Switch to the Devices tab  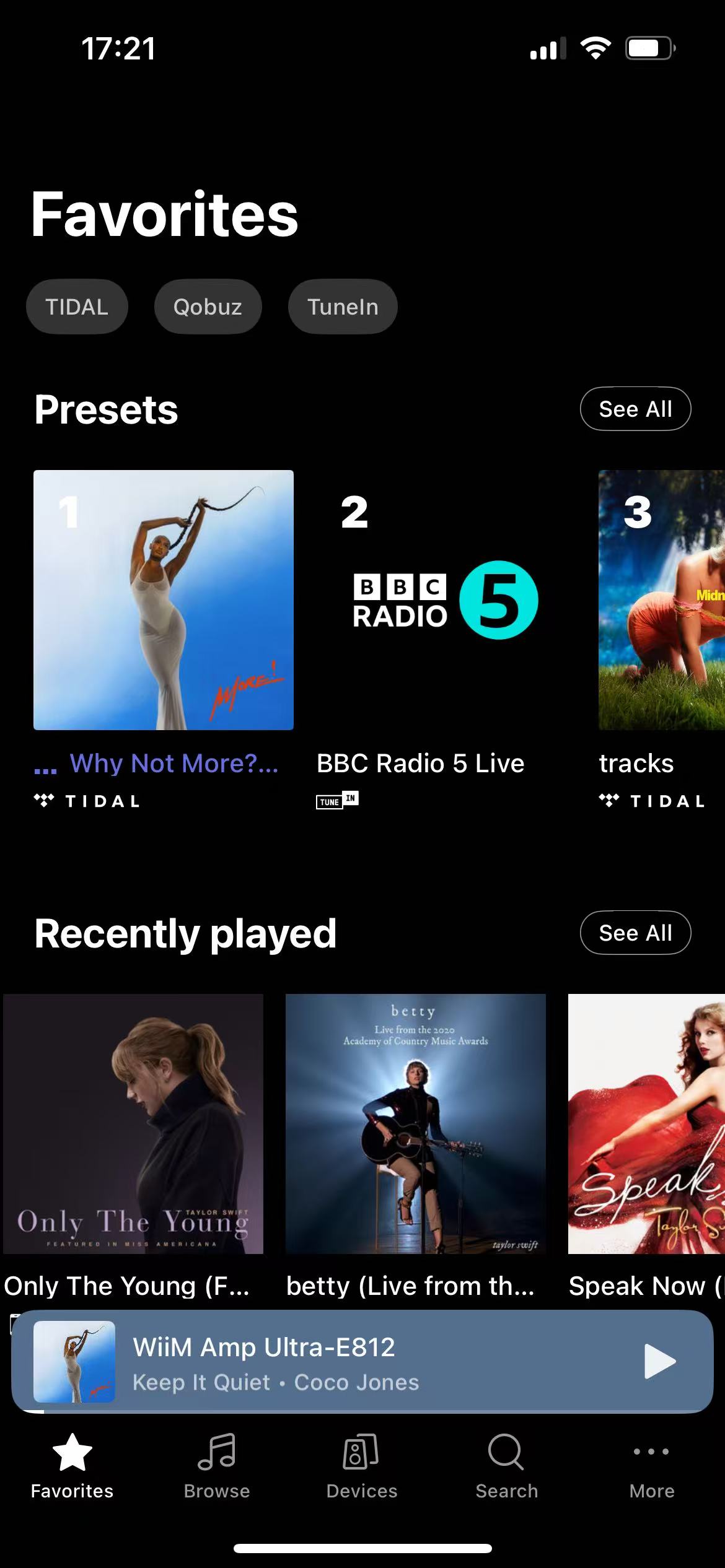[x=362, y=1465]
